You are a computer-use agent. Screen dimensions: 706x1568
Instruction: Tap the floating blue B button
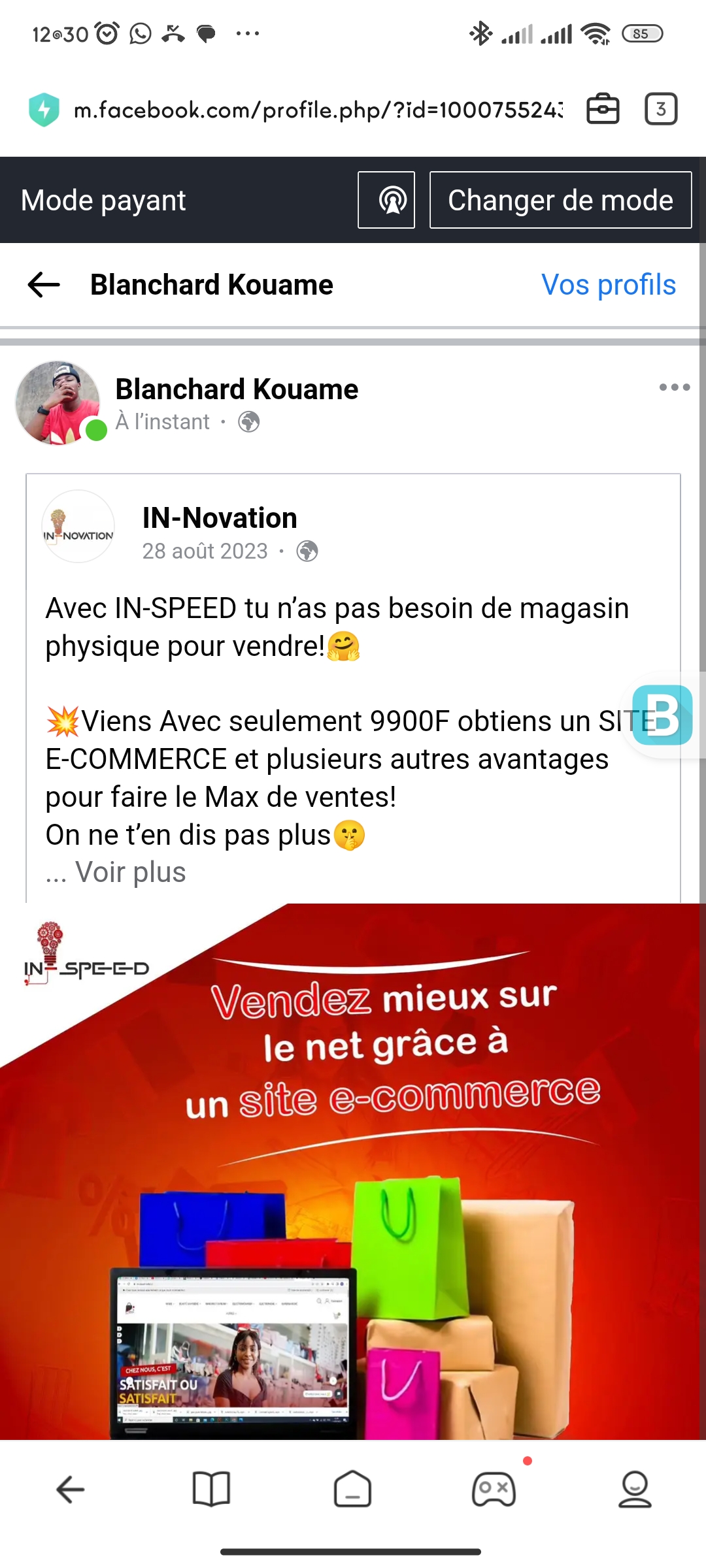click(x=663, y=715)
